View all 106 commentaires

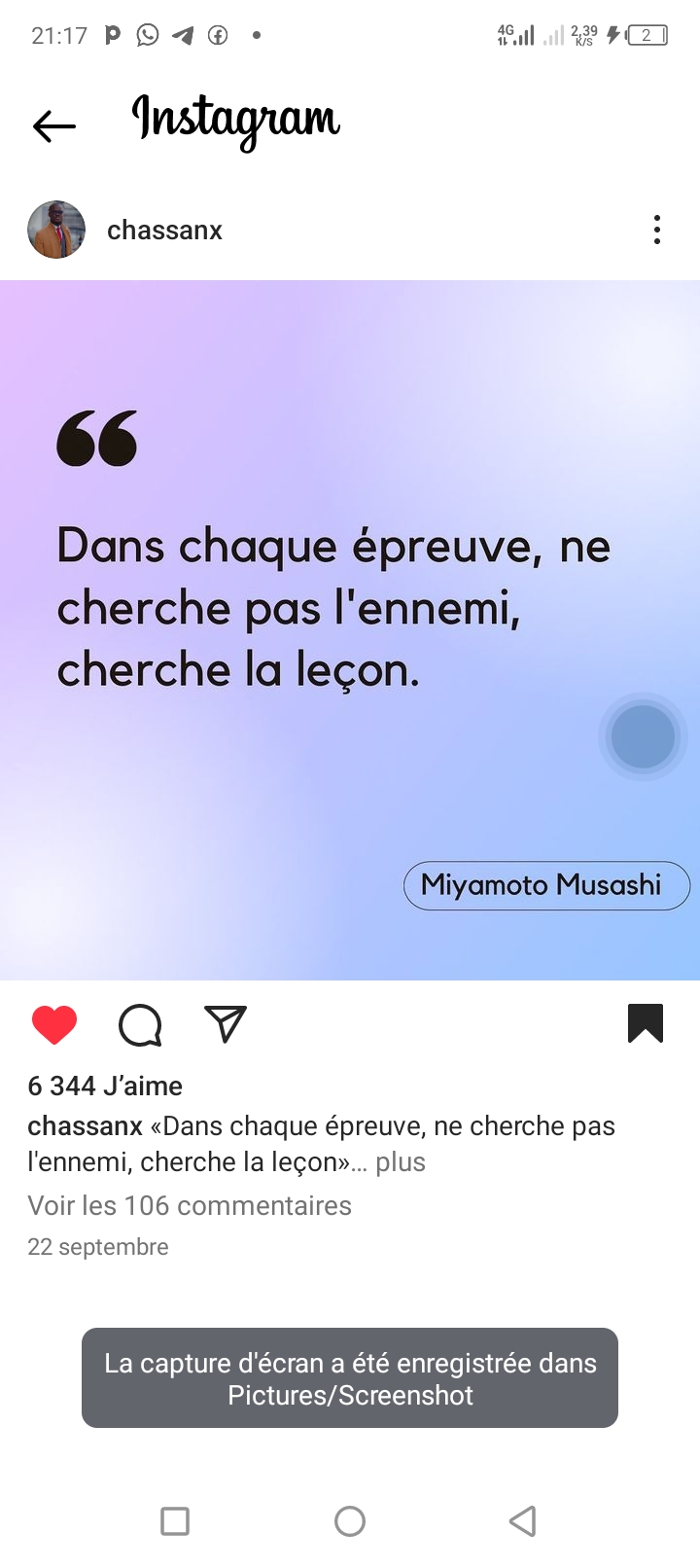(x=190, y=1205)
